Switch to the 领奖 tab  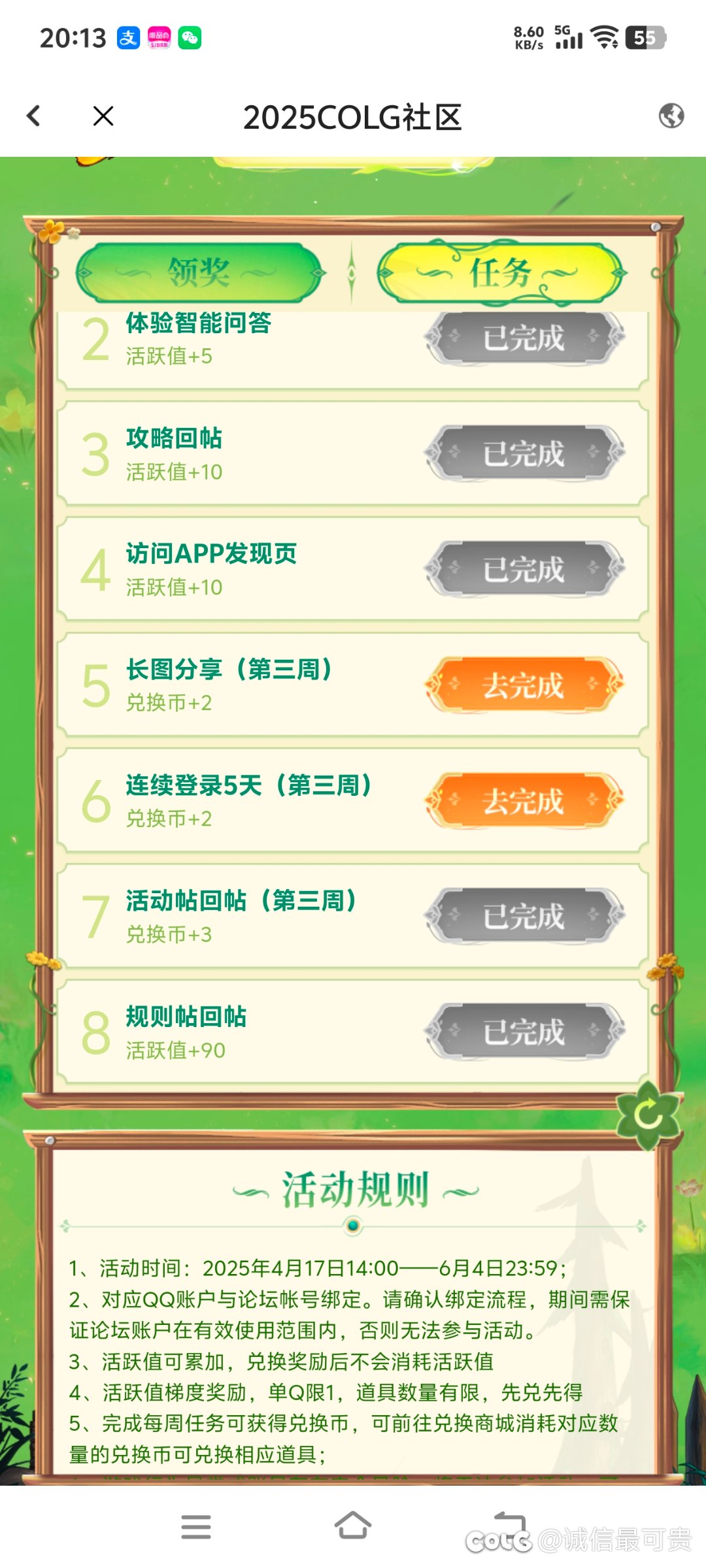click(x=200, y=272)
